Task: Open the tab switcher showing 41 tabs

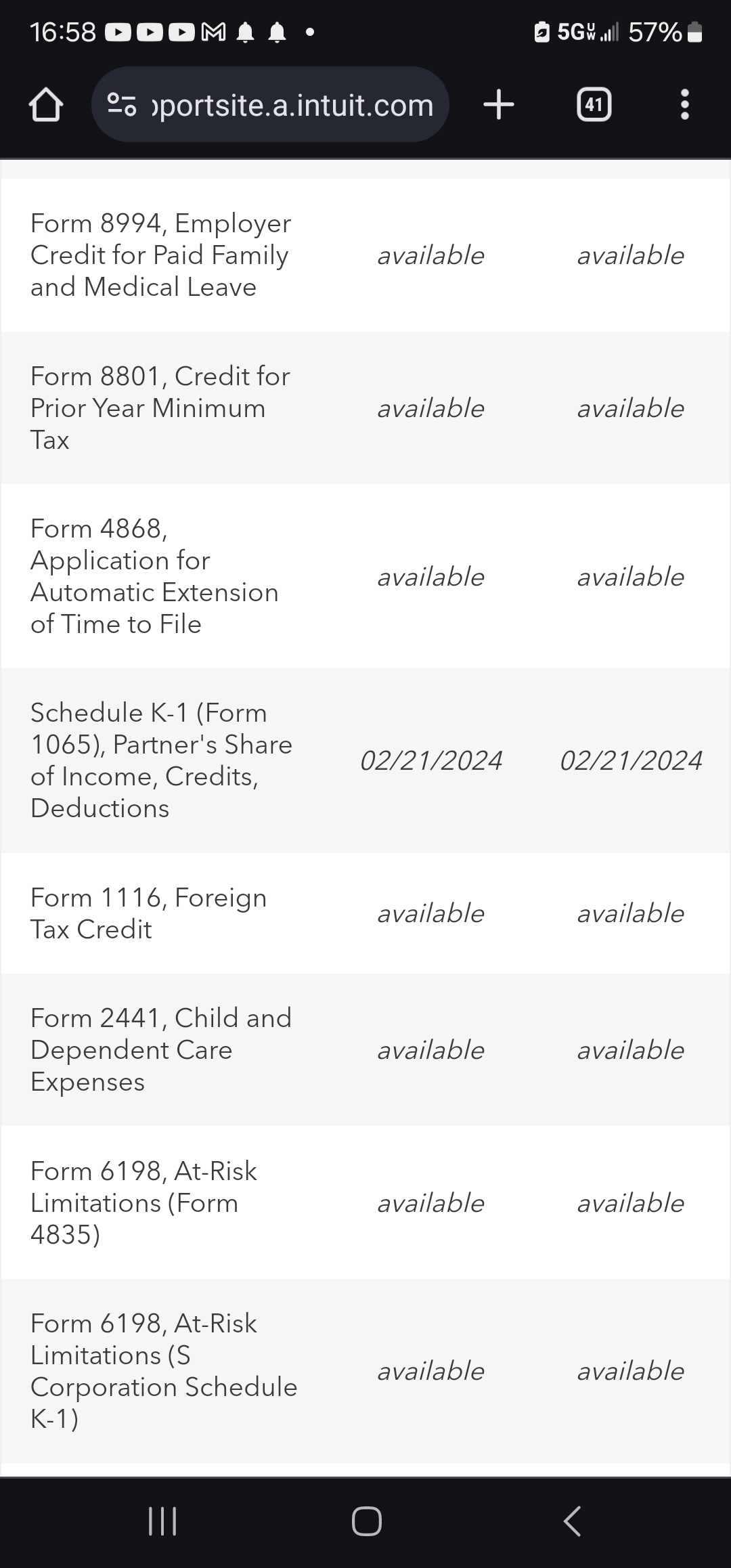Action: 594,105
